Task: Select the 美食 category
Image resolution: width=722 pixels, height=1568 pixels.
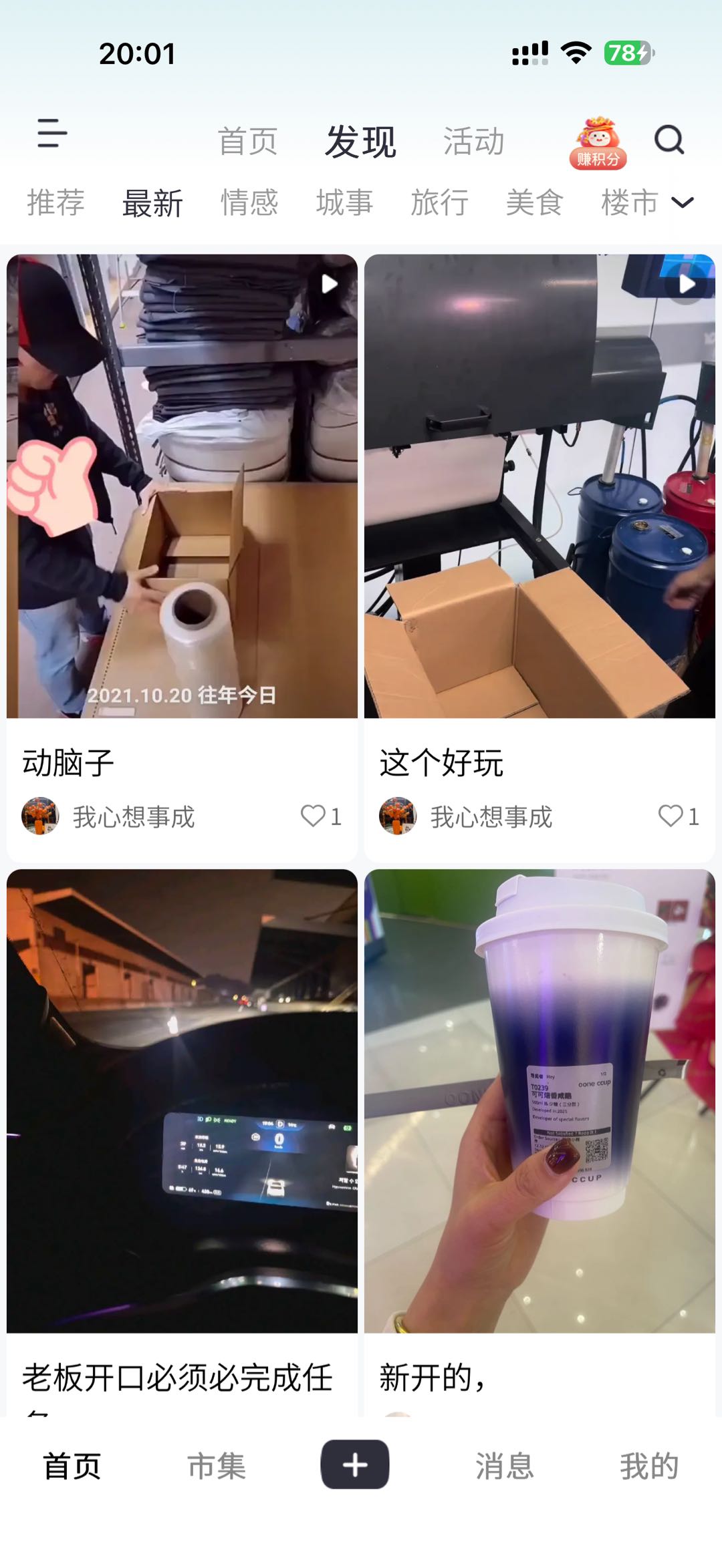Action: click(534, 202)
